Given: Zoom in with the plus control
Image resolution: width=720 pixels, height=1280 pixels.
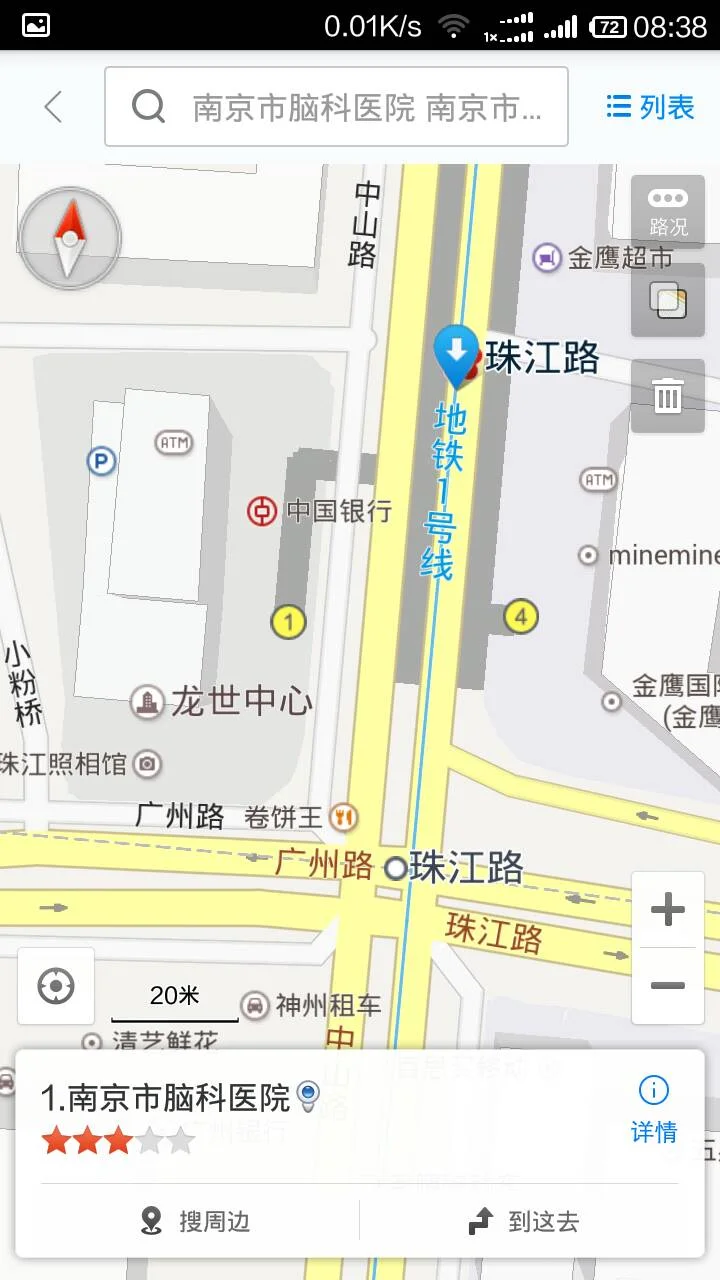Looking at the screenshot, I should (668, 908).
